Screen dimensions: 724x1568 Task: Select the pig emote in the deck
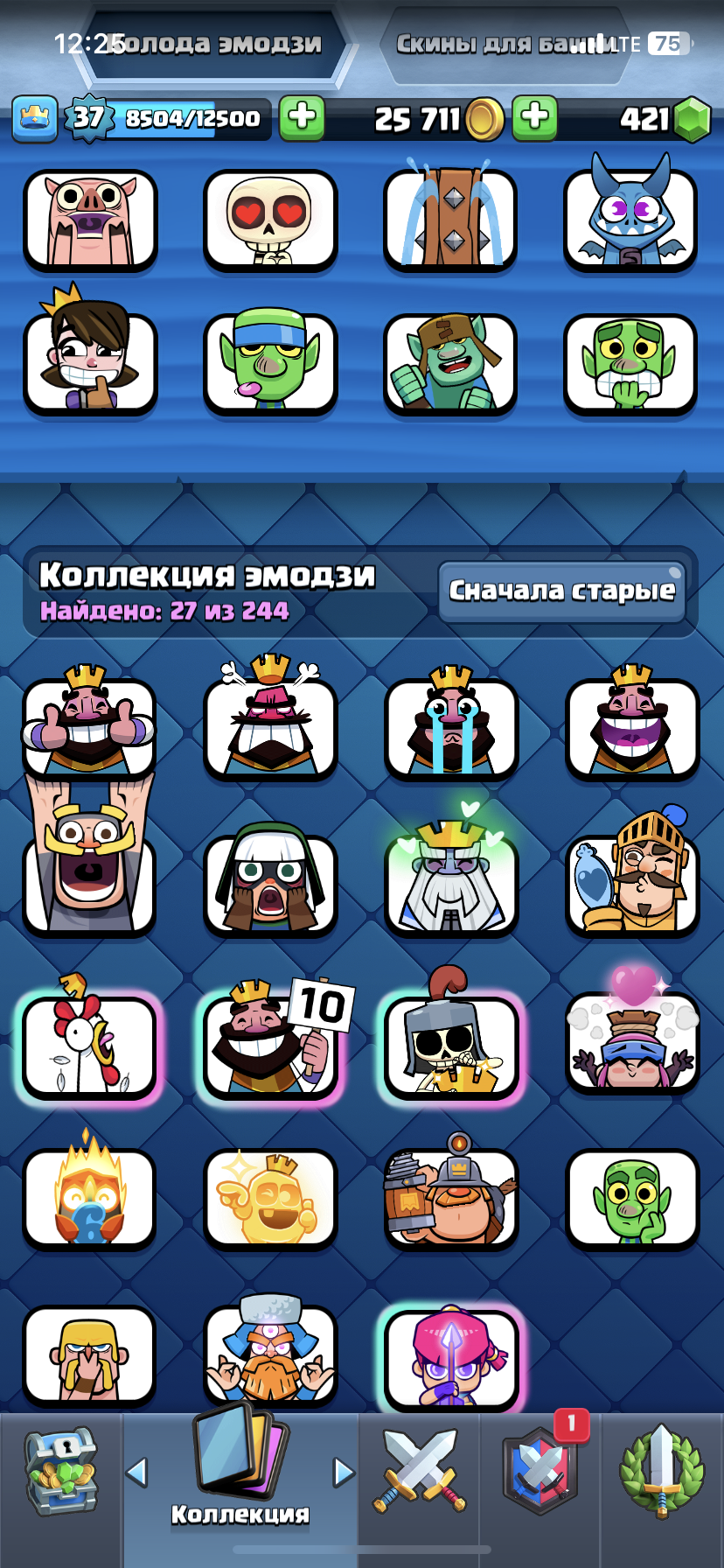(90, 220)
